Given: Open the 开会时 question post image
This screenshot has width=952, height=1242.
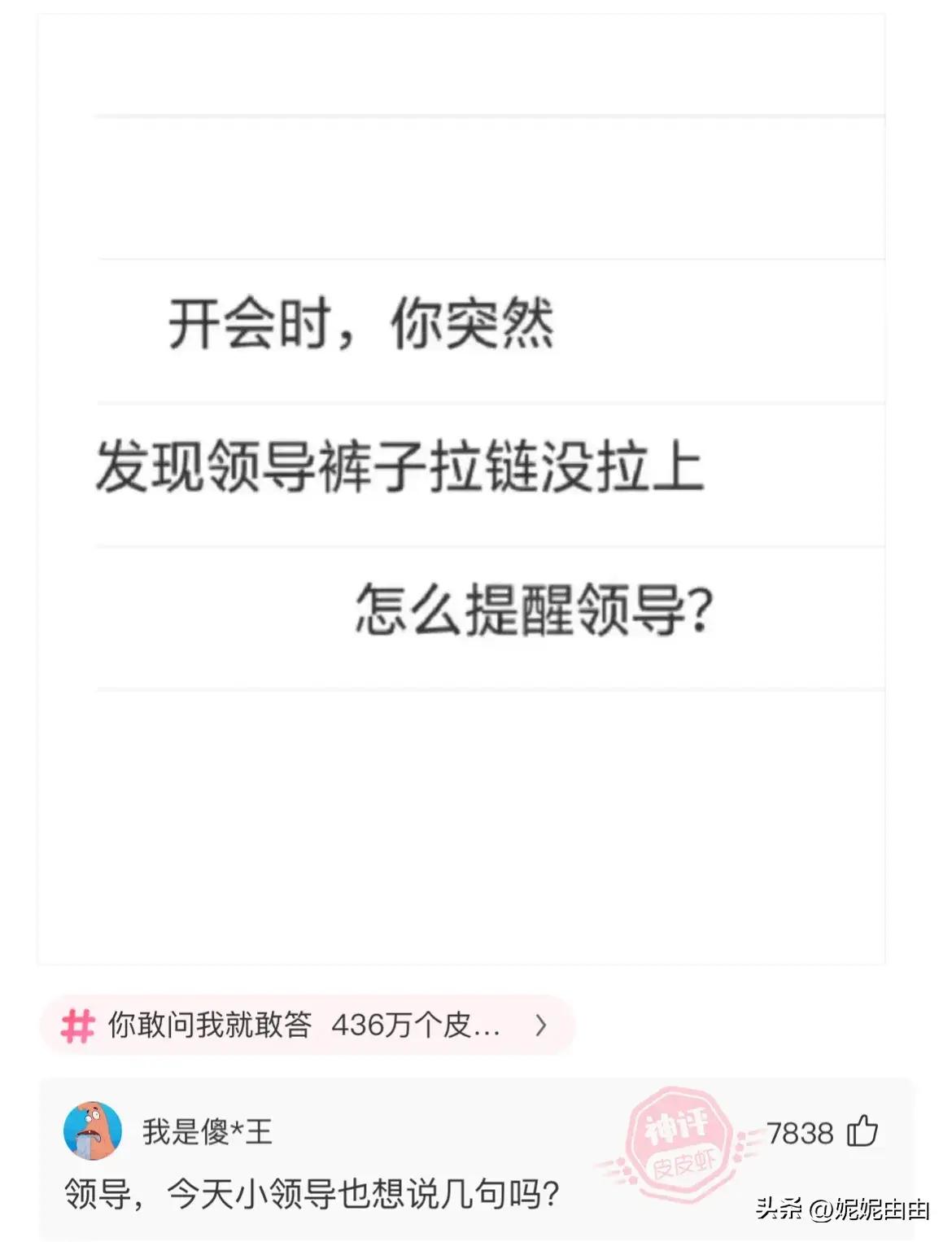Looking at the screenshot, I should (461, 488).
